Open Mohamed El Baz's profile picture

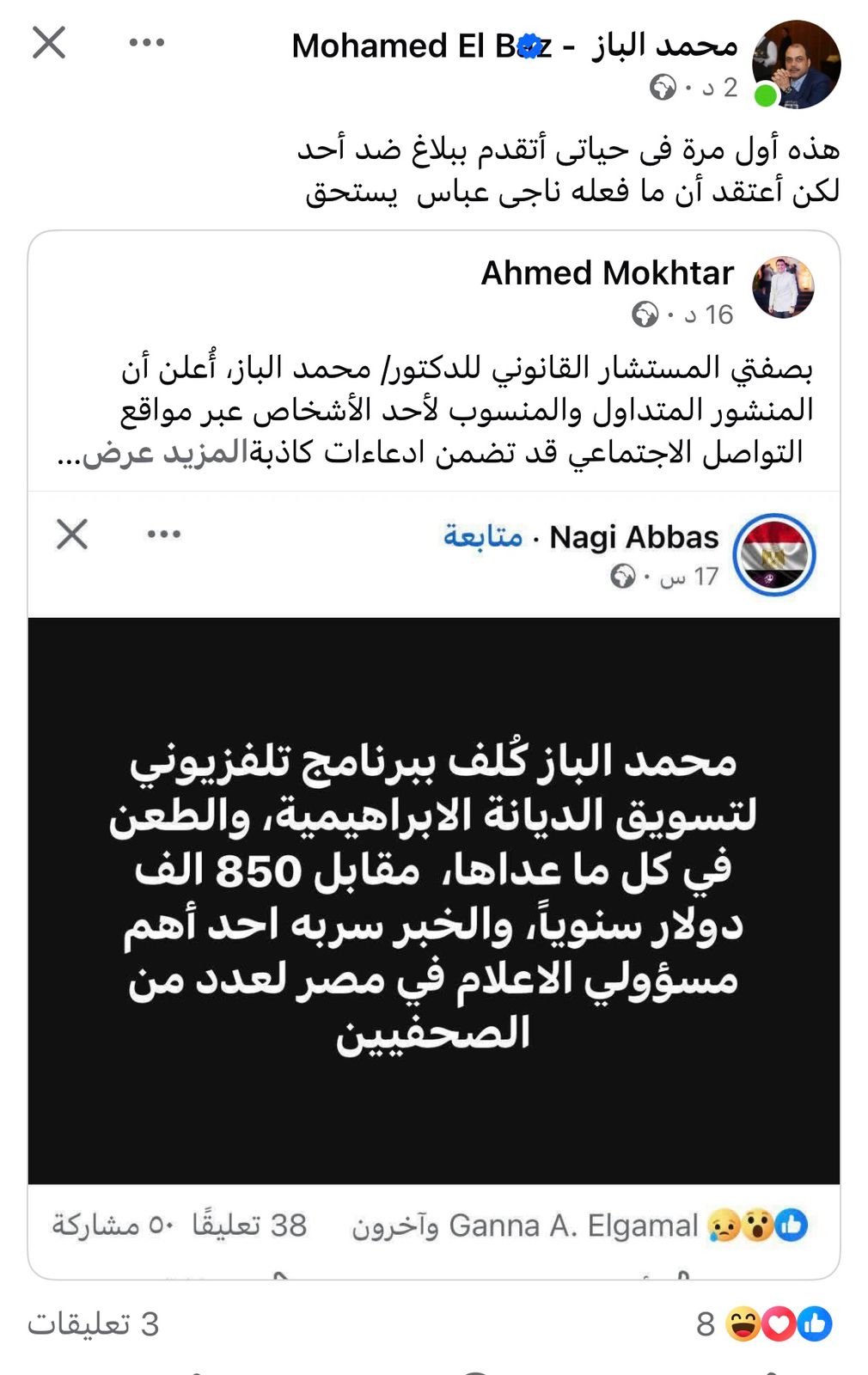point(795,64)
